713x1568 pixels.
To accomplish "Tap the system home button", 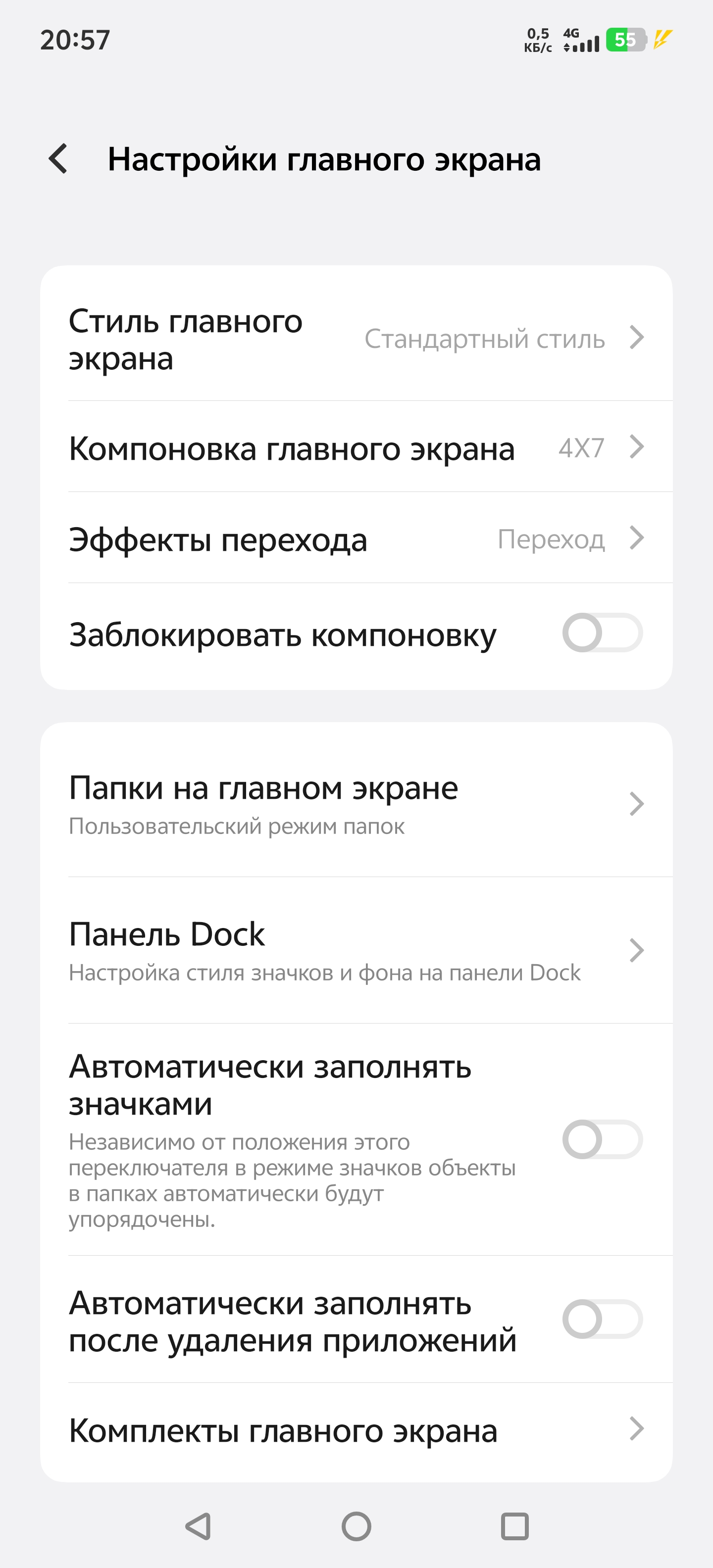I will point(356,1526).
